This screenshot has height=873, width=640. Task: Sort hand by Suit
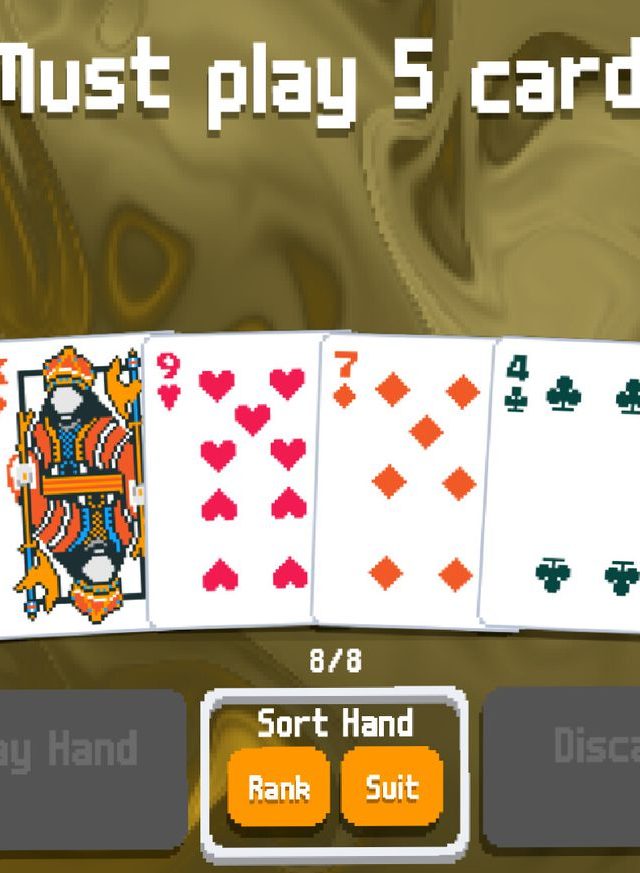(391, 787)
